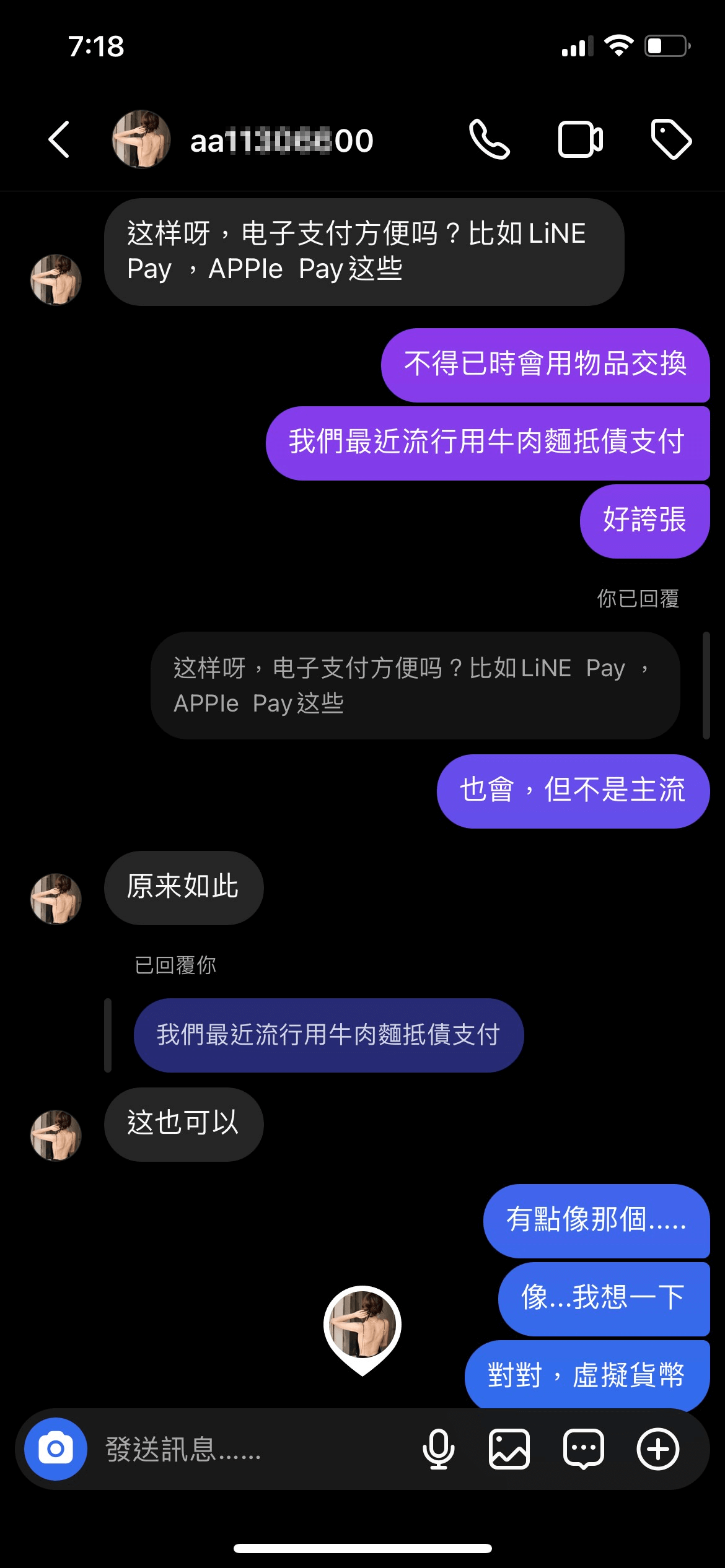
Task: Open the camera button in message bar
Action: [x=56, y=1449]
